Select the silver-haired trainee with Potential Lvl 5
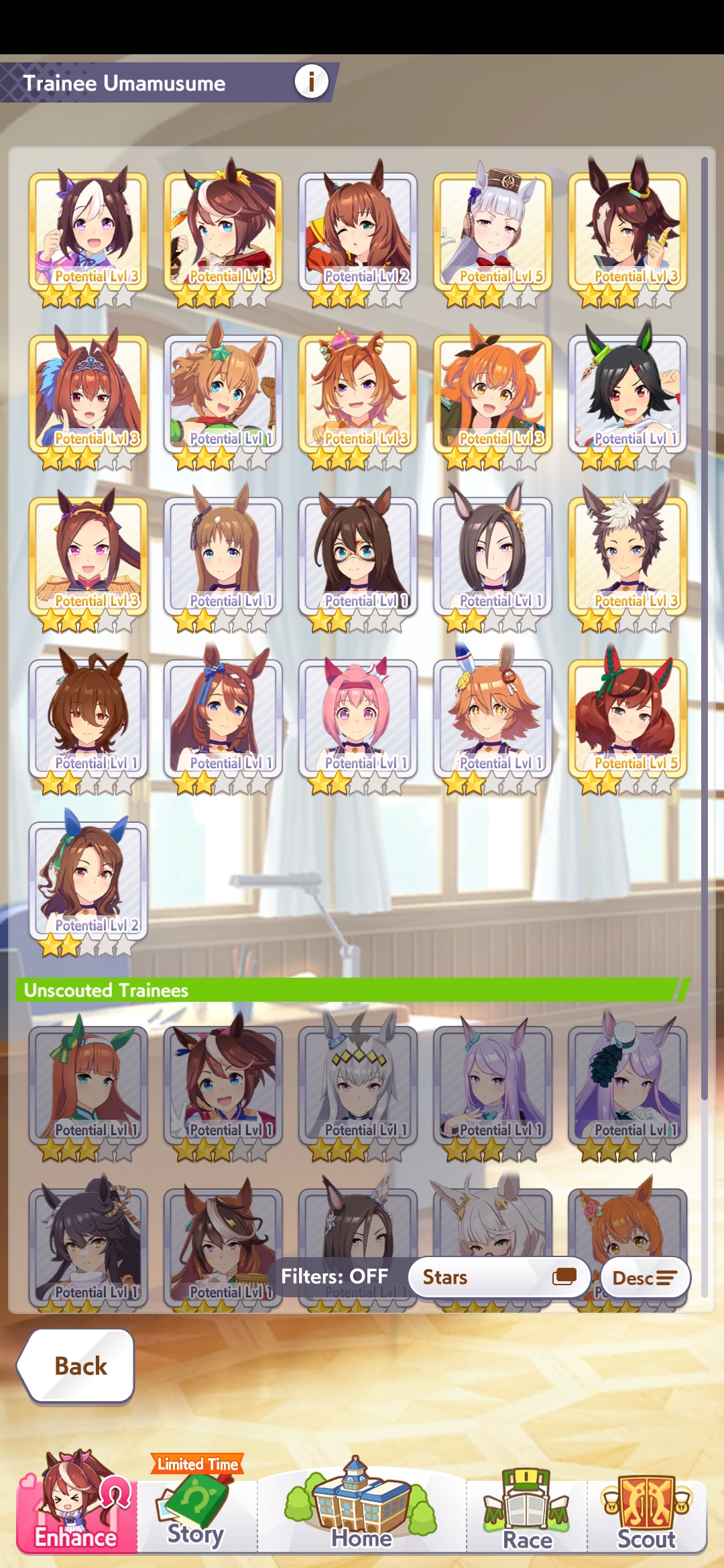Screen dimensions: 724x1568 [x=493, y=234]
